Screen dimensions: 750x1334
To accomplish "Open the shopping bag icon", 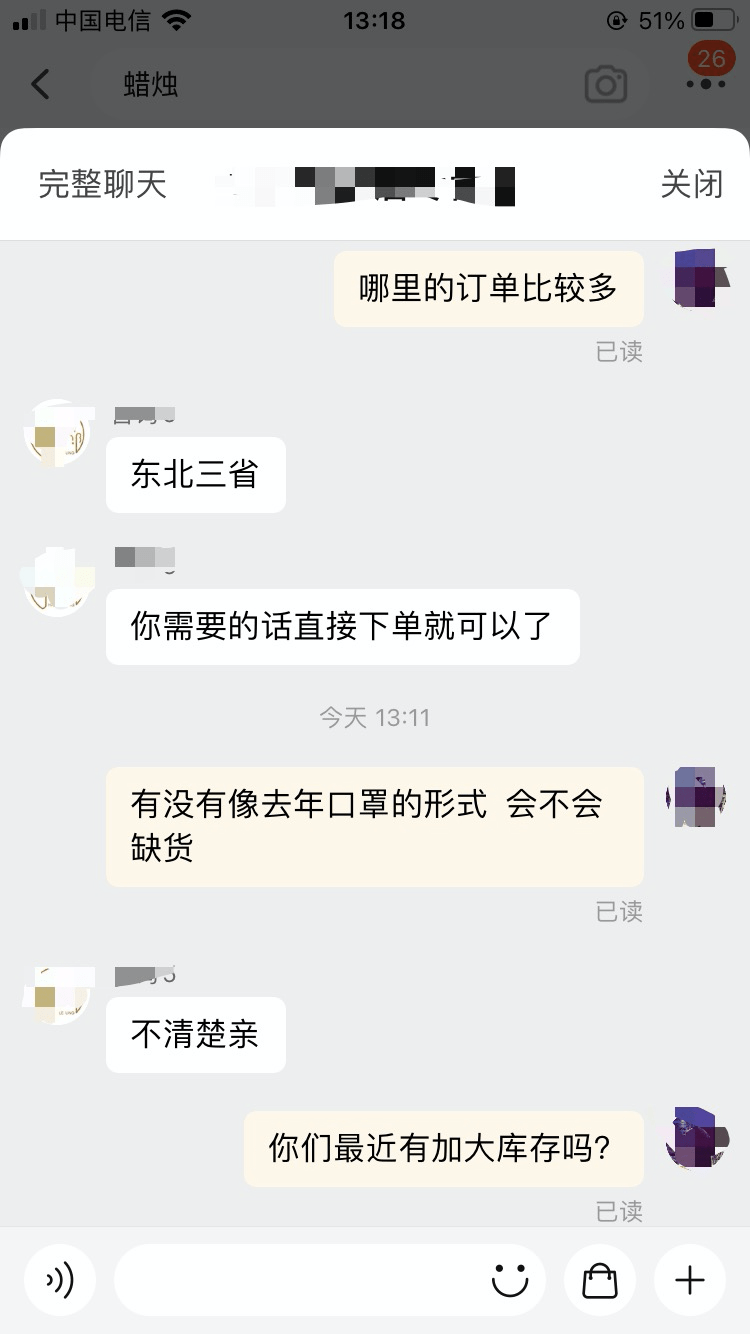I will (x=600, y=1279).
